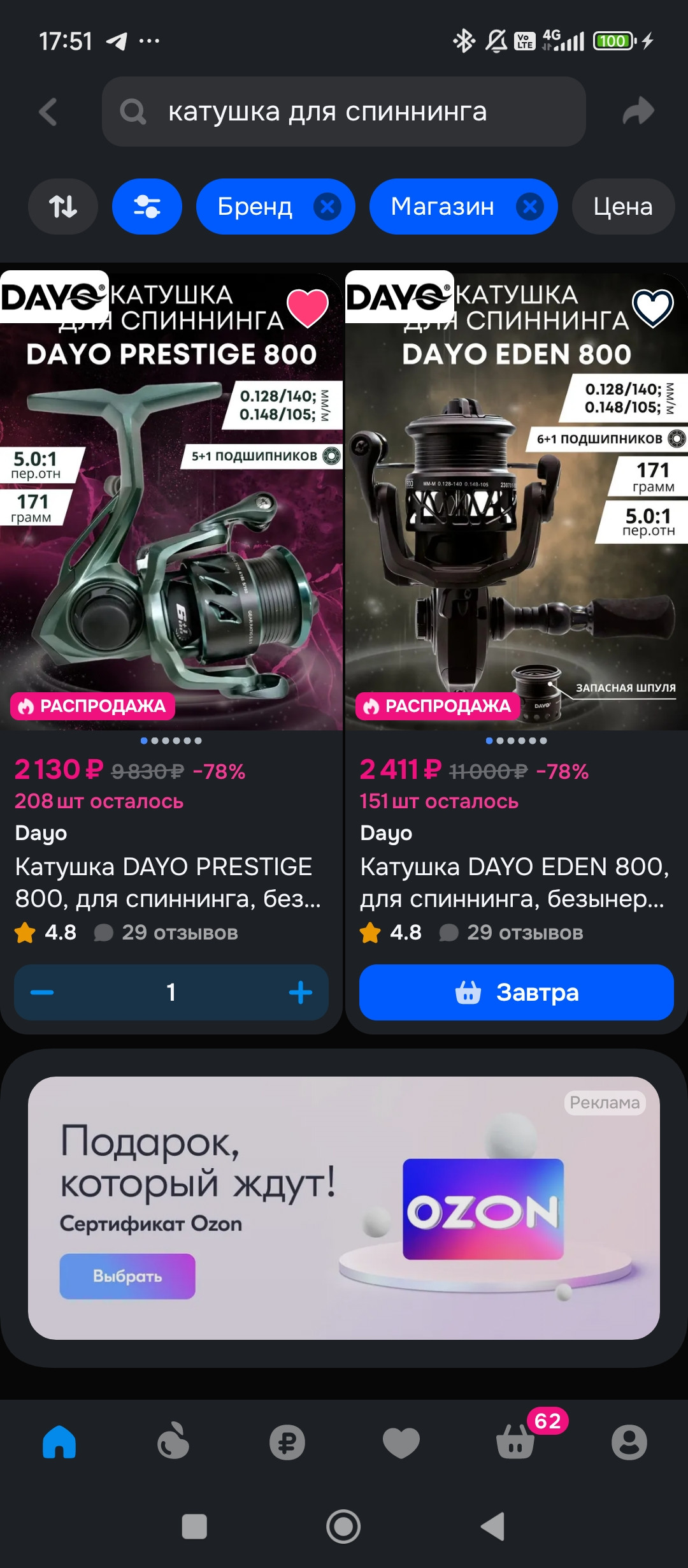Screen dimensions: 688x1568
Task: Clear the Бренд filter
Action: pos(327,207)
